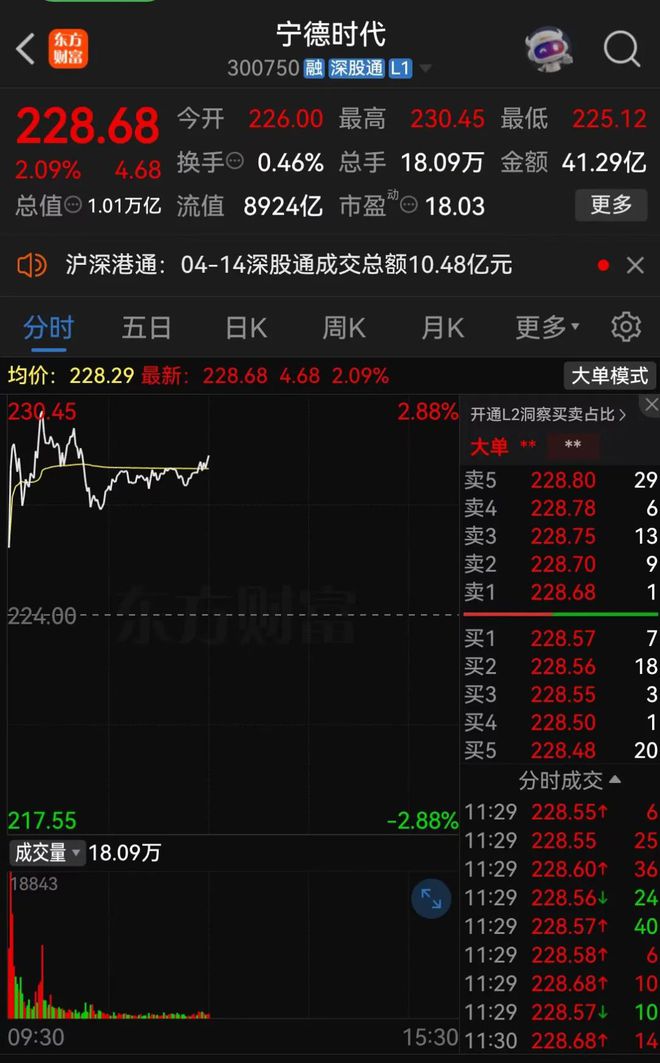660x1063 pixels.
Task: Expand the dropdown arrow beside L1
Action: pyautogui.click(x=426, y=68)
